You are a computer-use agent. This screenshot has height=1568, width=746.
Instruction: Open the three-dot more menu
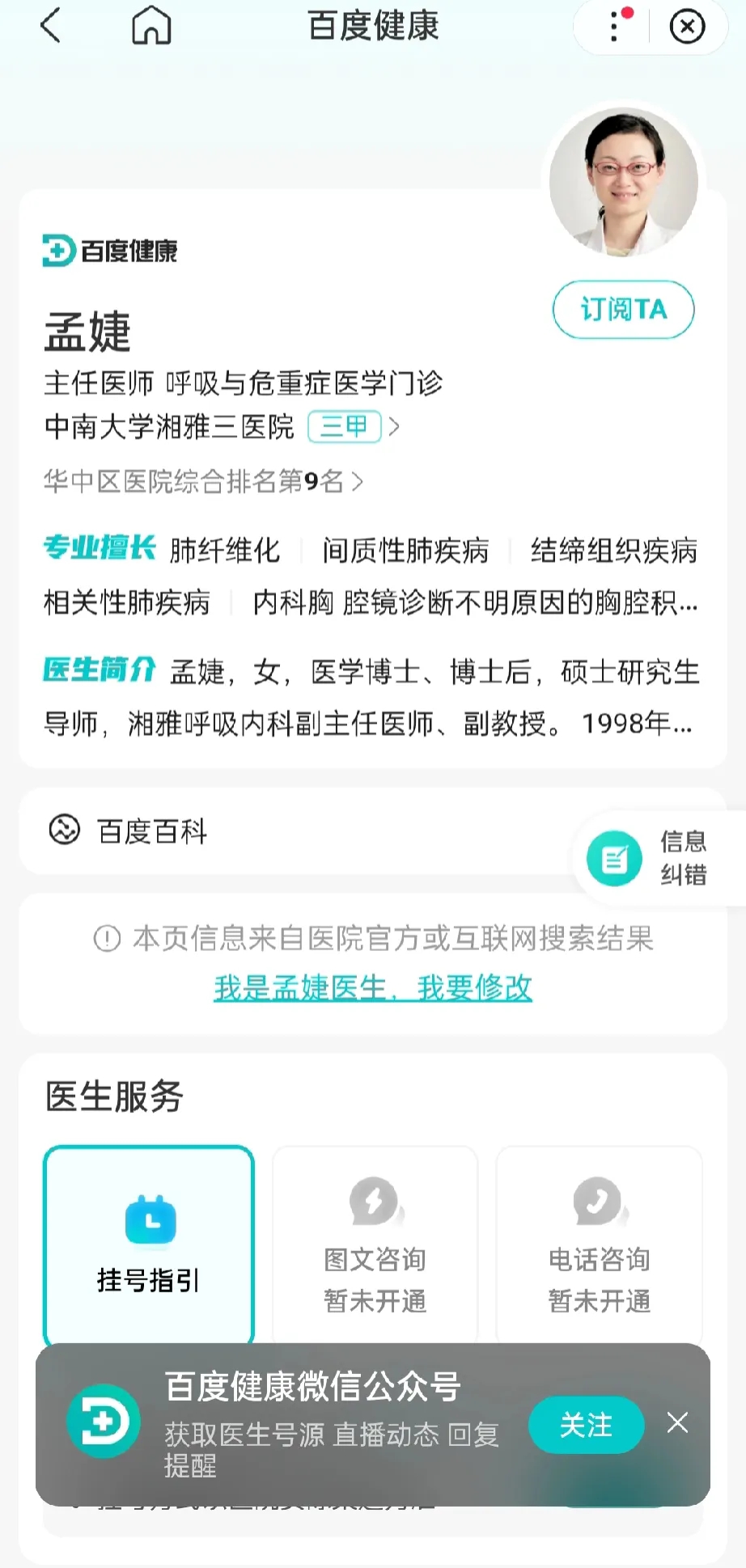pos(614,27)
